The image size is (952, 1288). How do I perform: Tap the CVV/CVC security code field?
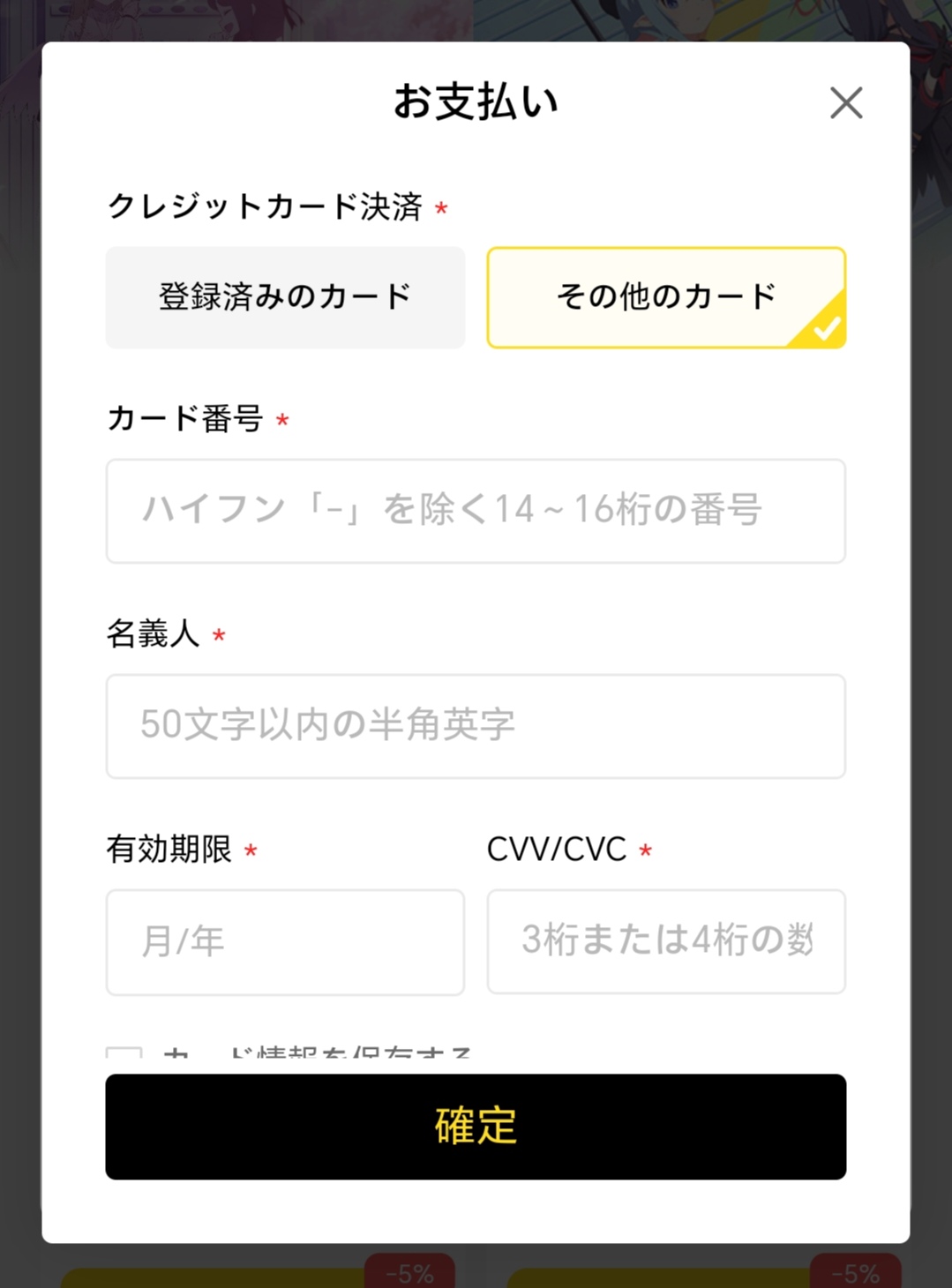666,941
